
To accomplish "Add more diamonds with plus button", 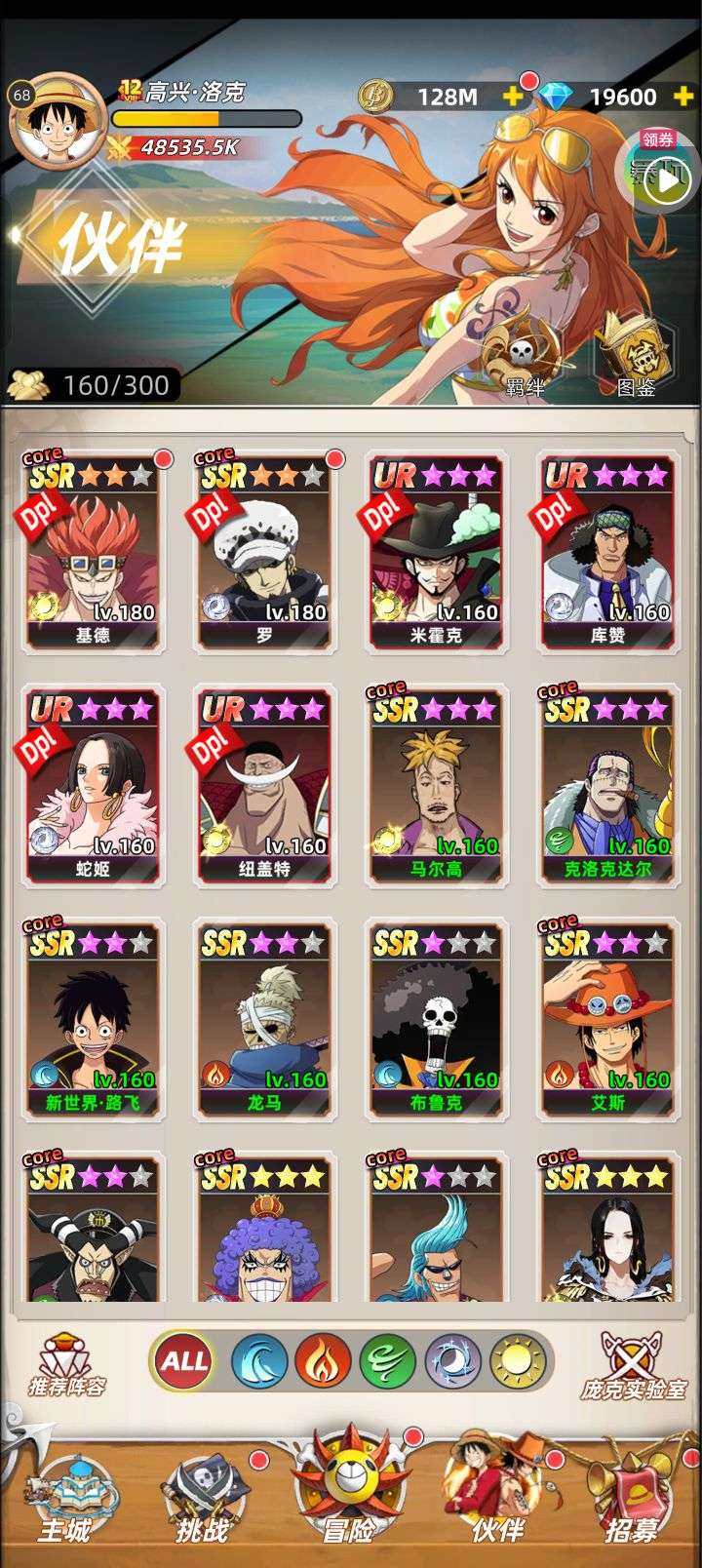I will tap(682, 97).
